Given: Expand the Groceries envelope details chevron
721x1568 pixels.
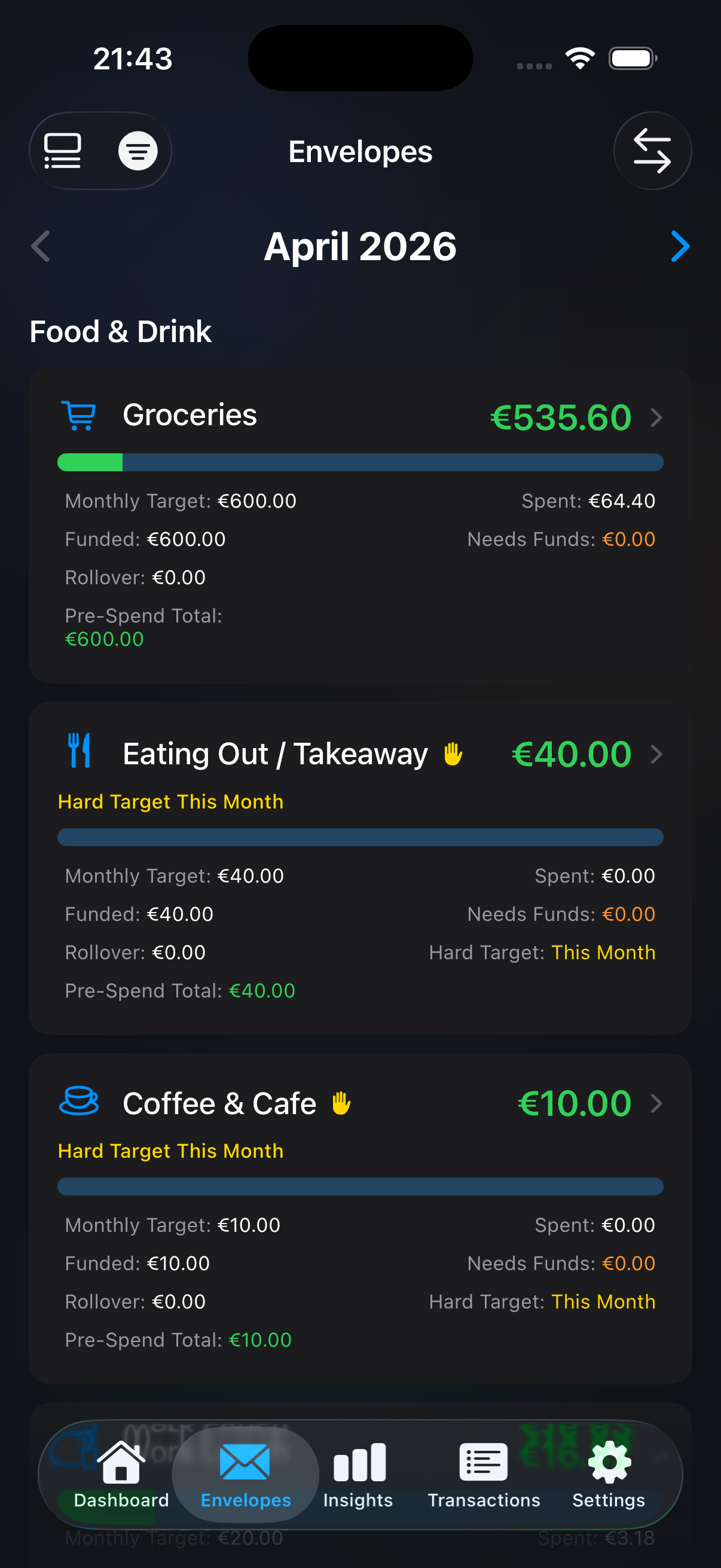Looking at the screenshot, I should coord(656,417).
